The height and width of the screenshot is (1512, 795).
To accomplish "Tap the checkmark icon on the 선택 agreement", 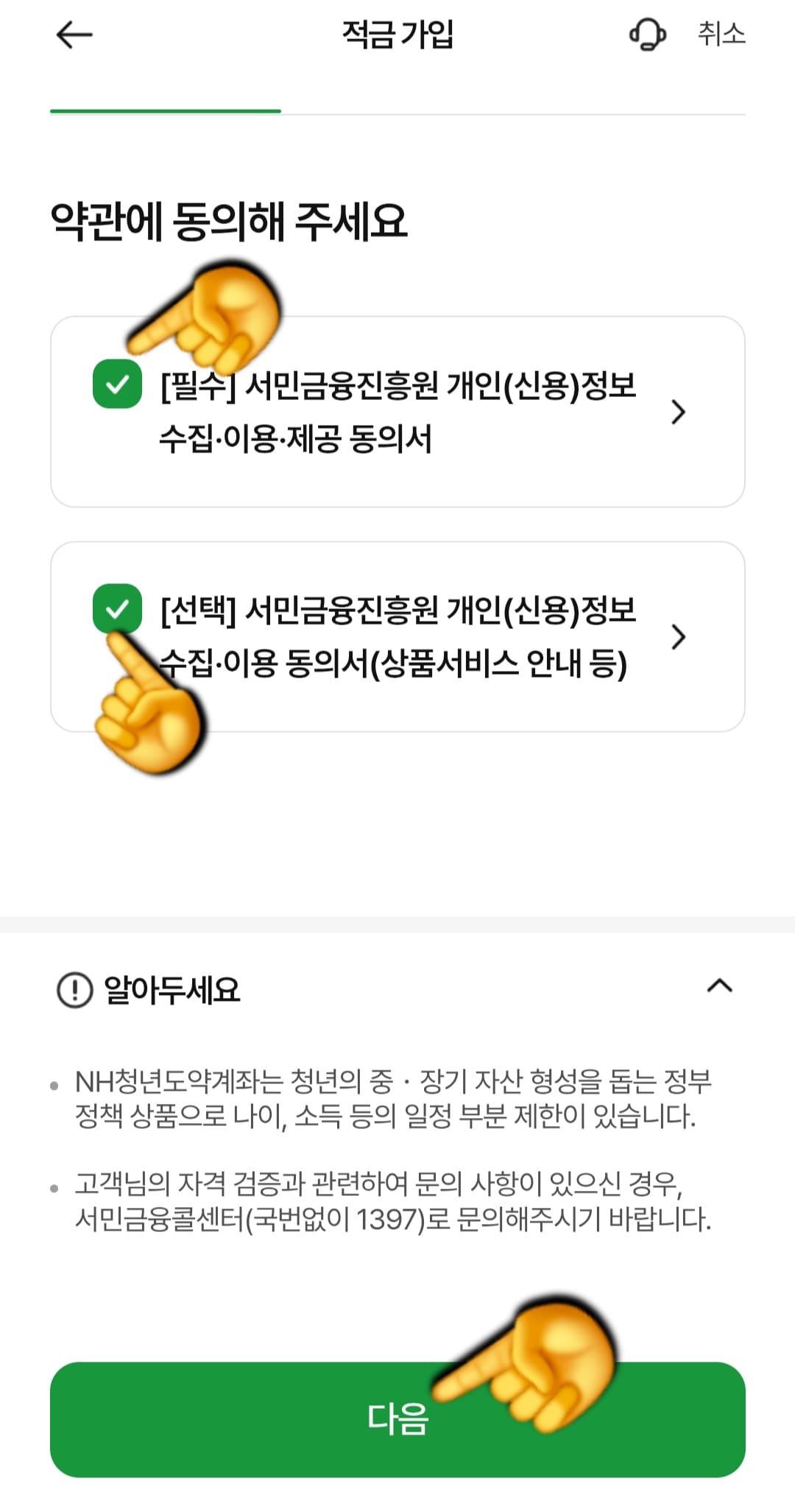I will [x=118, y=609].
